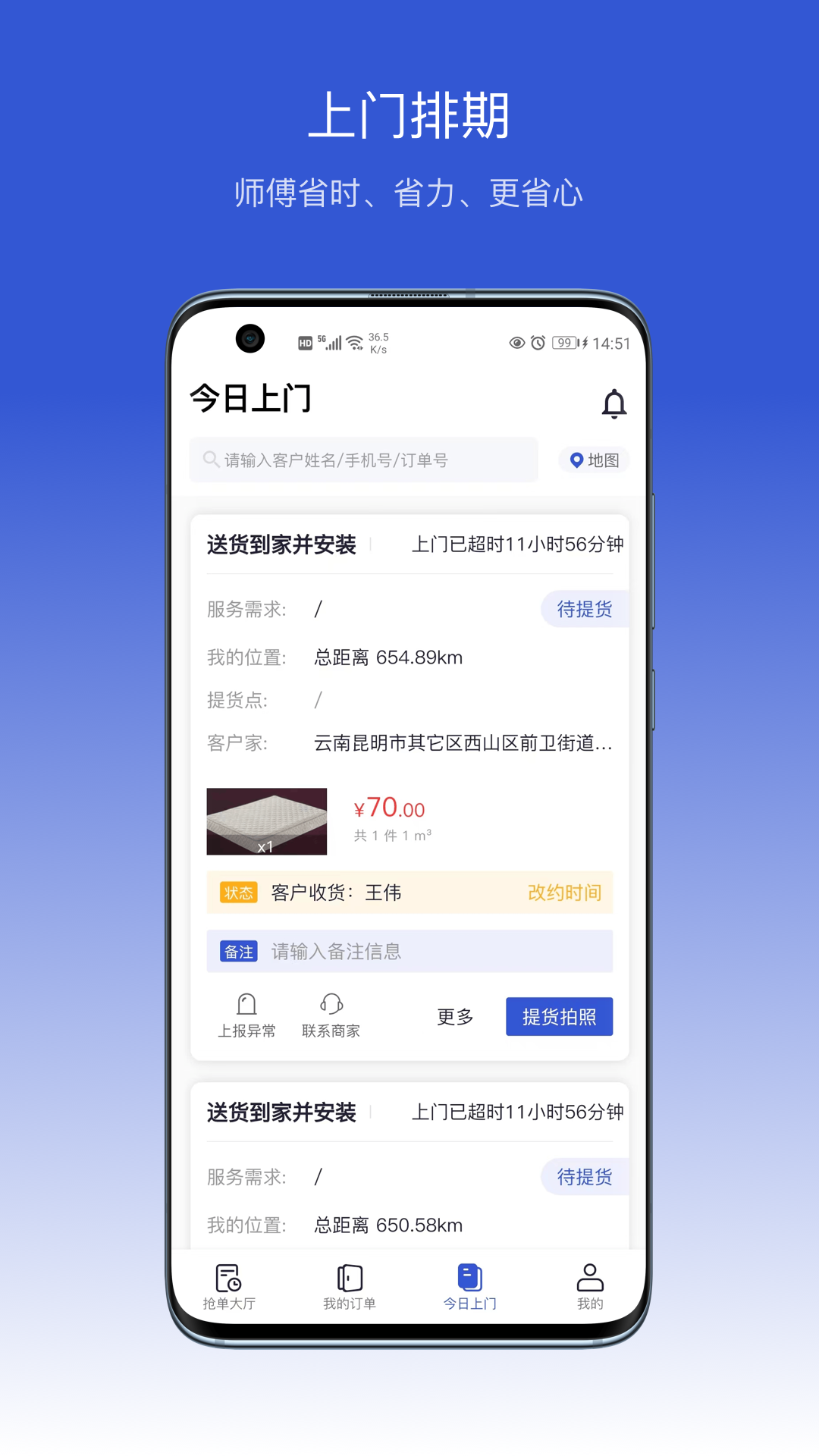Open the notification bell
The height and width of the screenshot is (1456, 819).
615,403
